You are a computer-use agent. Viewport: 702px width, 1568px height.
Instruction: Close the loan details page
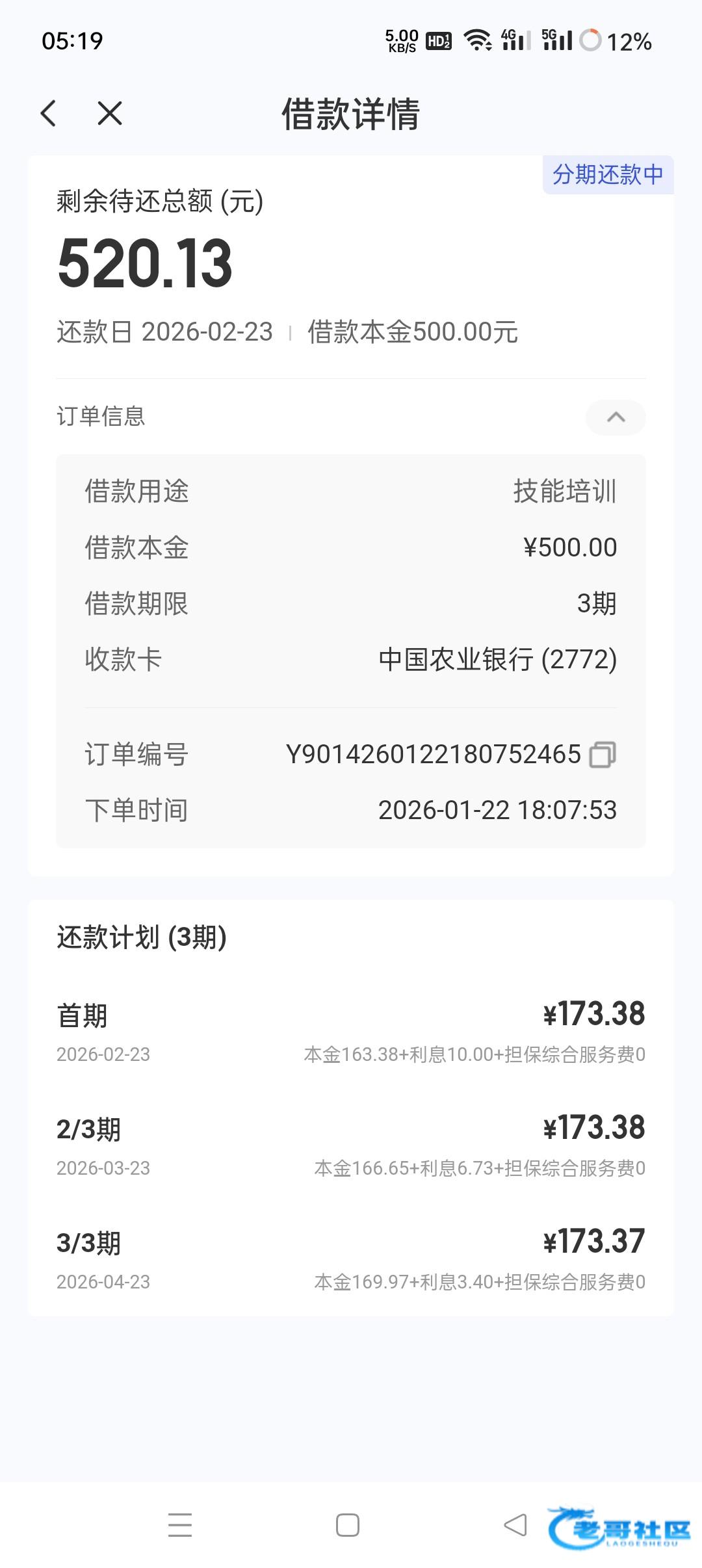pyautogui.click(x=110, y=114)
